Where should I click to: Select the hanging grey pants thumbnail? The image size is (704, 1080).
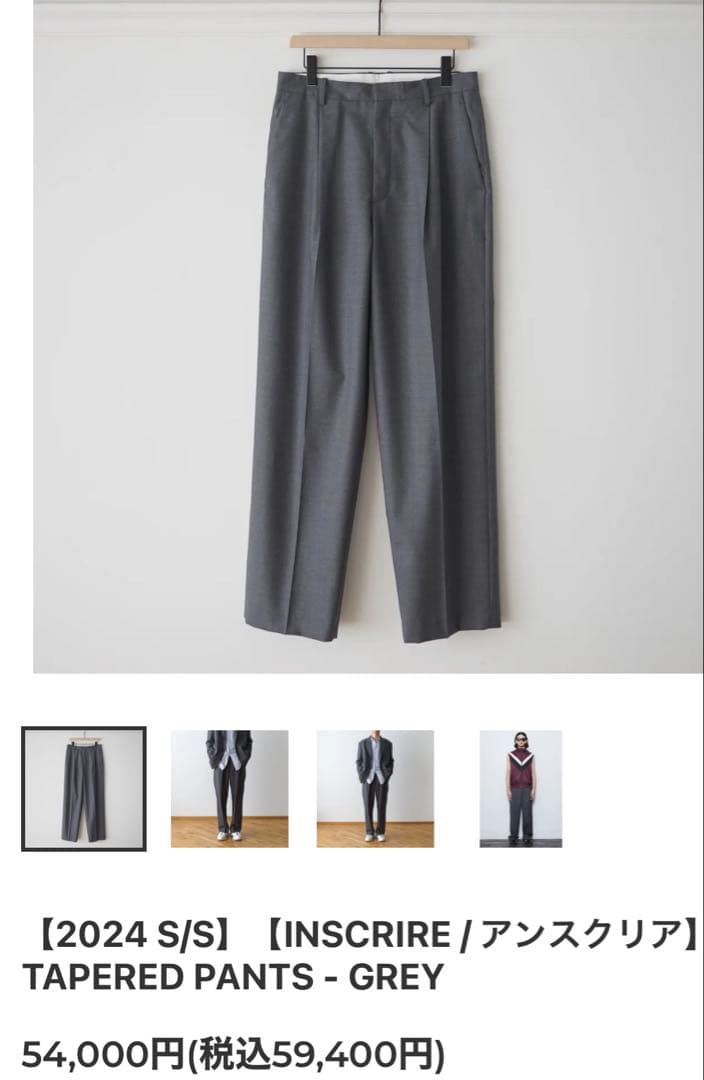click(x=84, y=789)
